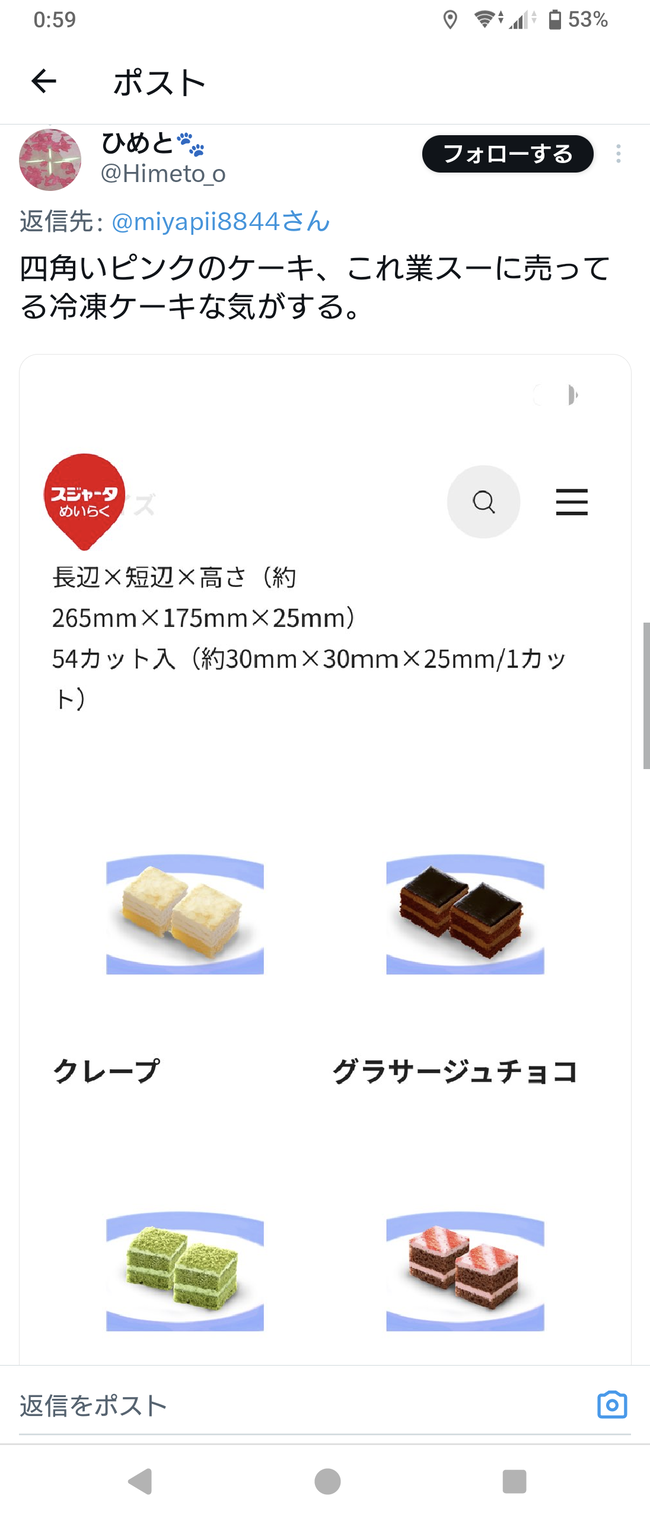Follow the account ひめと
The width and height of the screenshot is (650, 1518).
click(x=507, y=154)
